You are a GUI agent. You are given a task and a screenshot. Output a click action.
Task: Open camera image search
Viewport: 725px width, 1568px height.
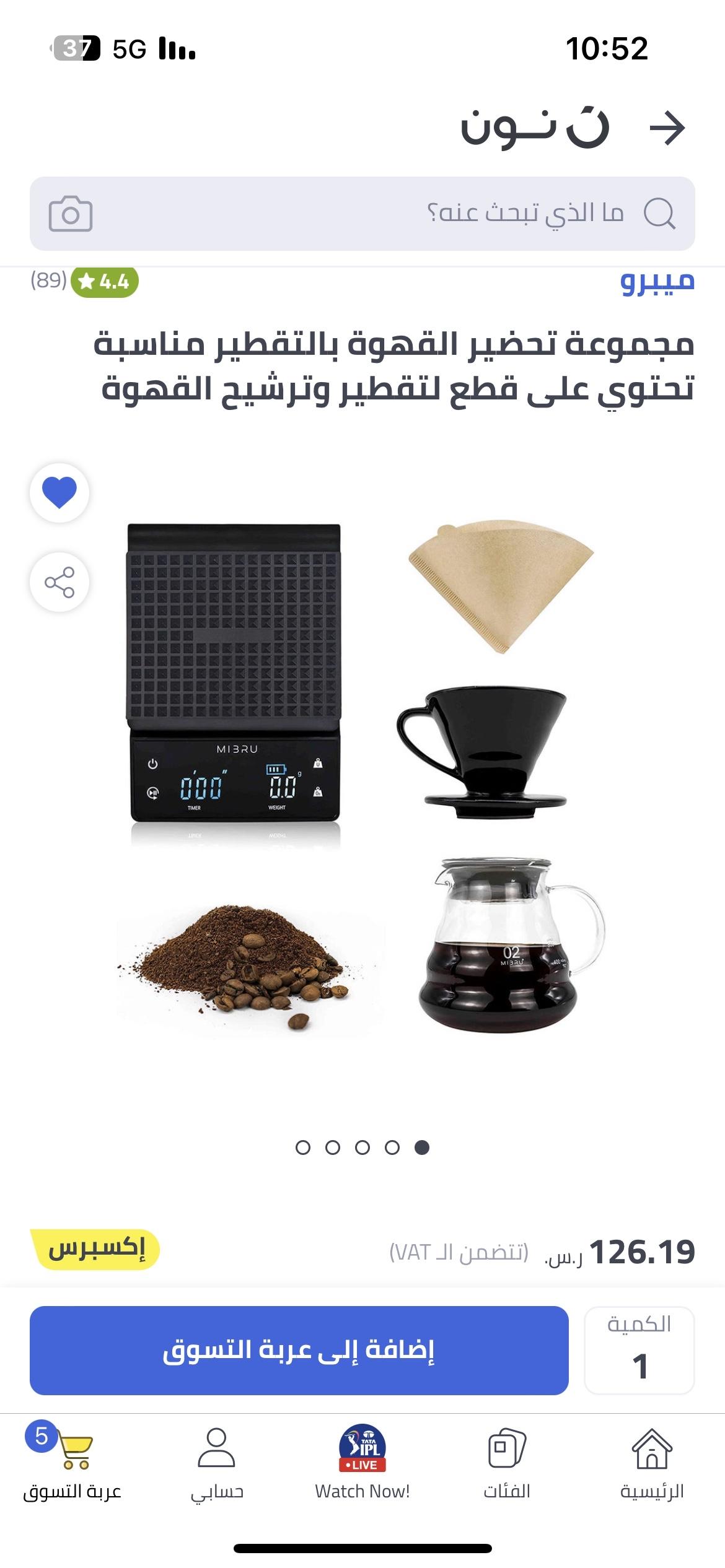(71, 214)
